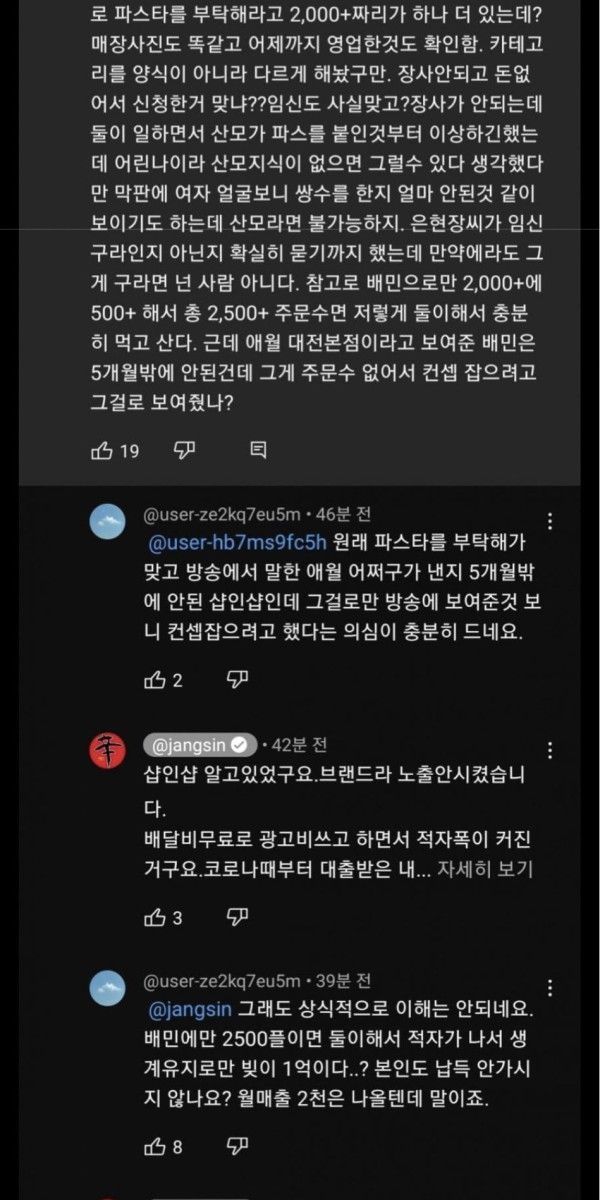
Task: Open the @jangsin channel avatar
Action: pyautogui.click(x=108, y=750)
